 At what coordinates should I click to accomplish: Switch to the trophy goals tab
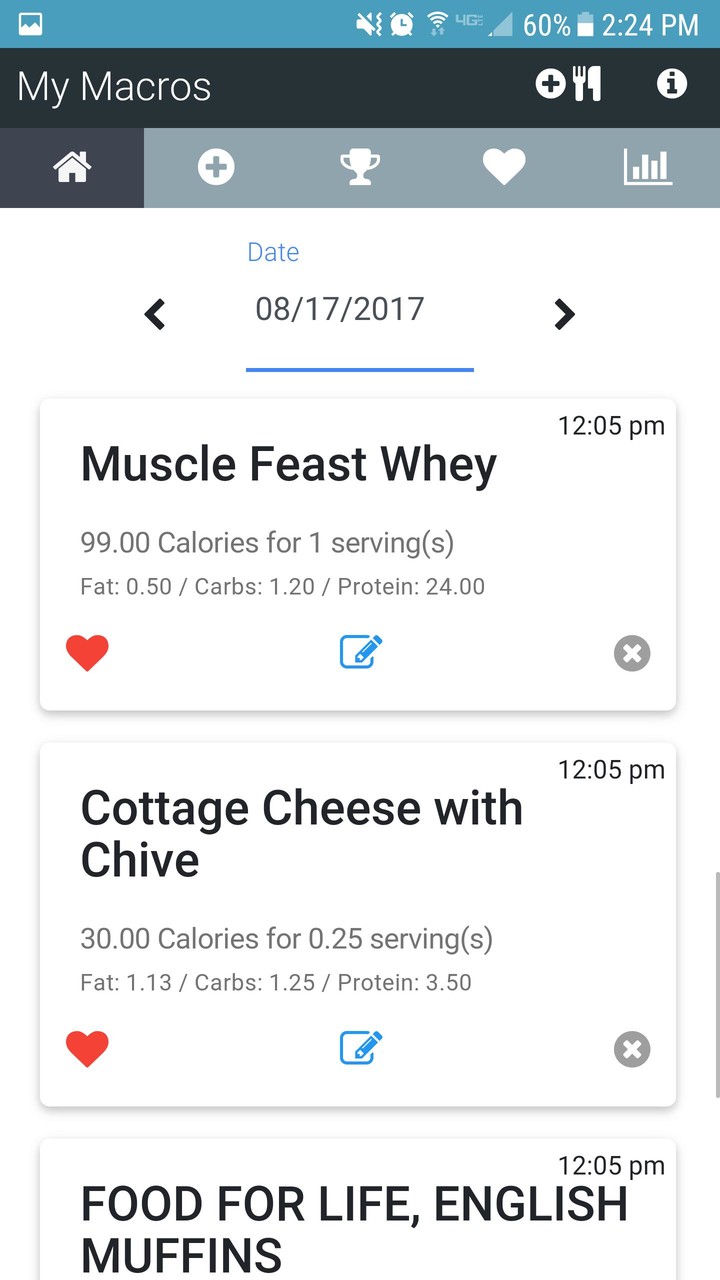coord(360,168)
